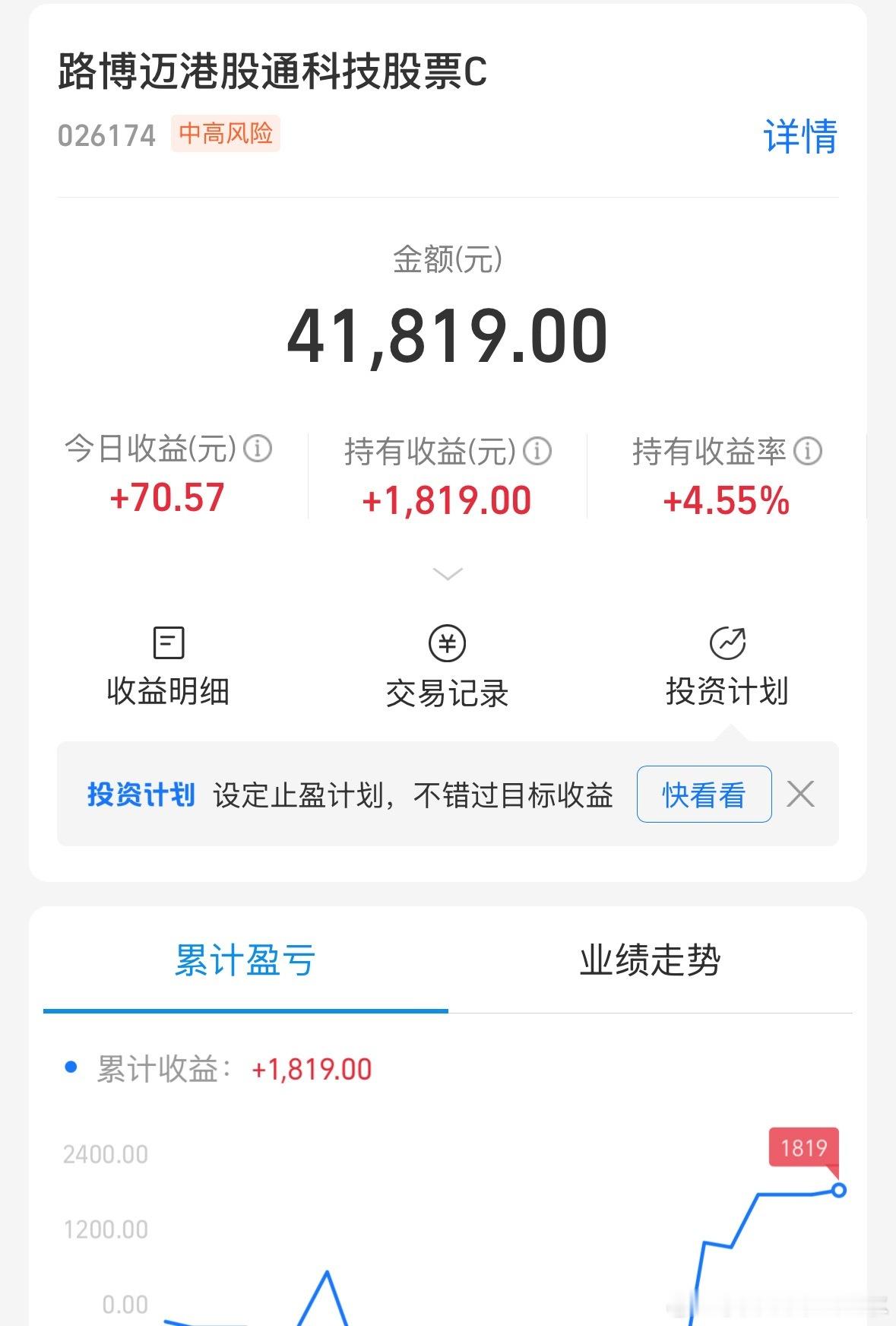Click the red 1819 marker on the chart
Viewport: 896px width, 1326px height.
point(804,1149)
